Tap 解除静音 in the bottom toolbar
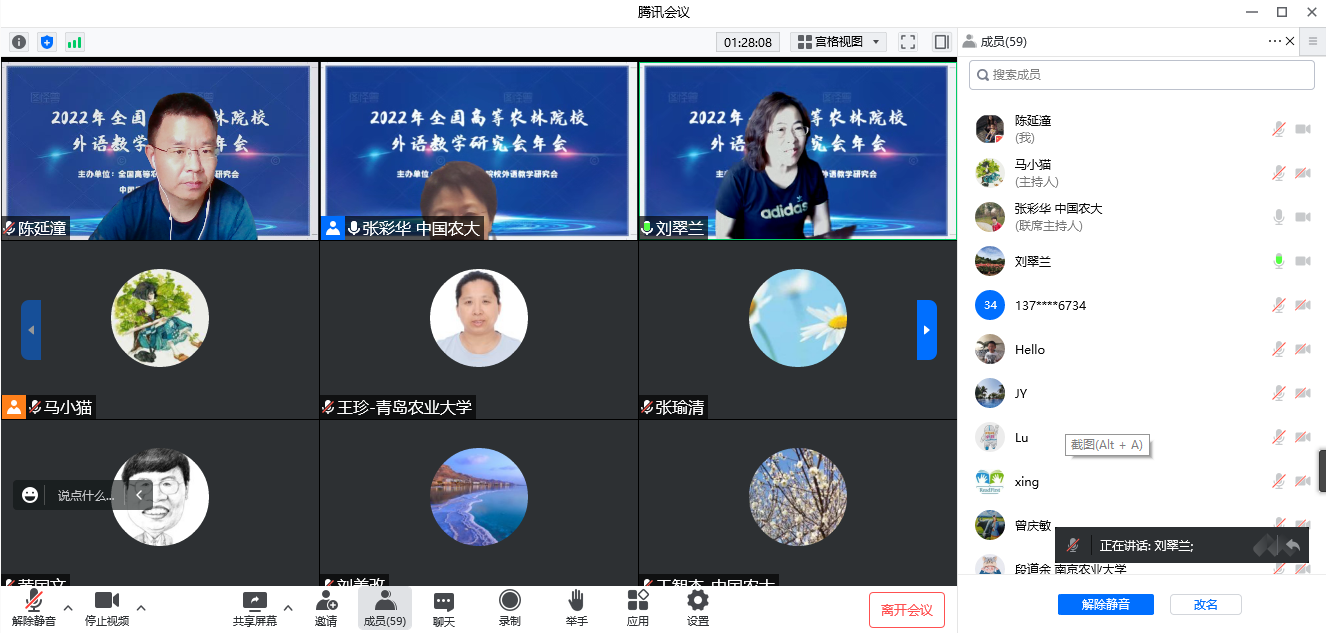Image resolution: width=1326 pixels, height=633 pixels. tap(34, 608)
